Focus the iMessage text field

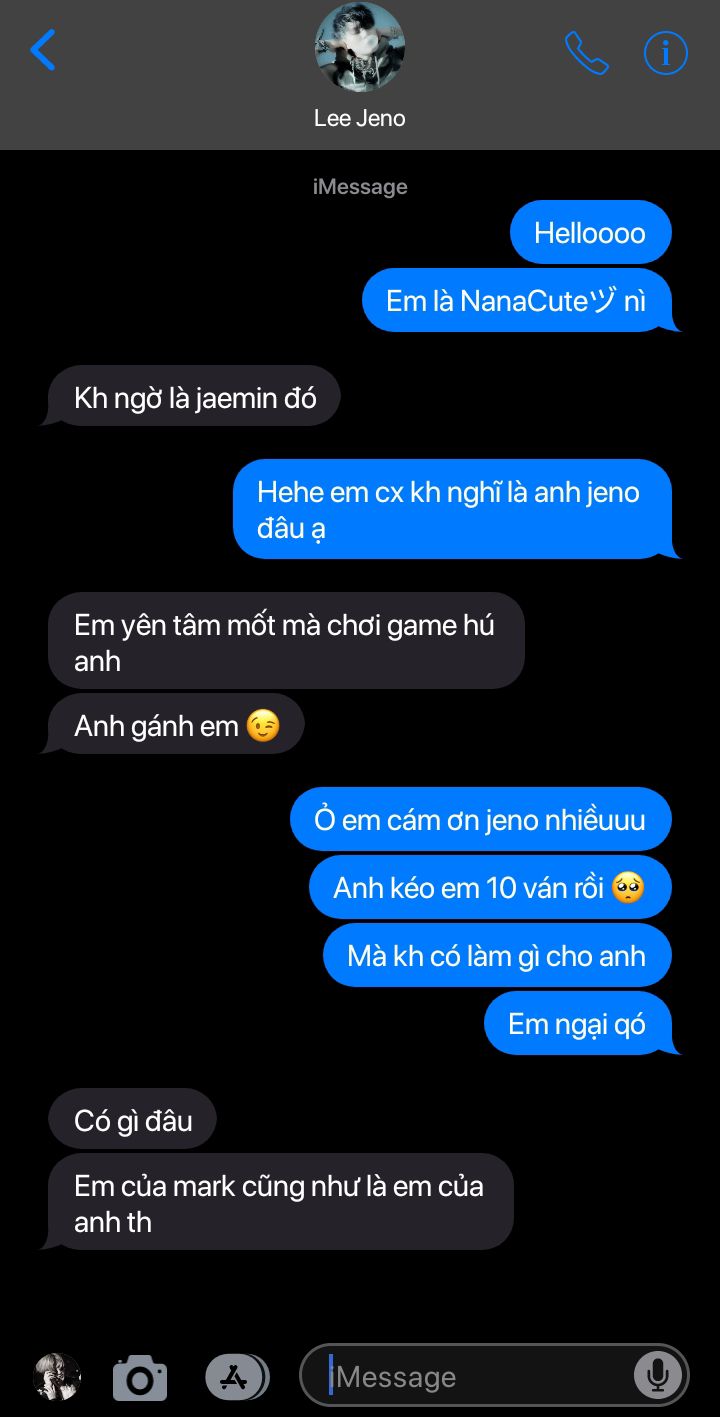(x=470, y=1377)
